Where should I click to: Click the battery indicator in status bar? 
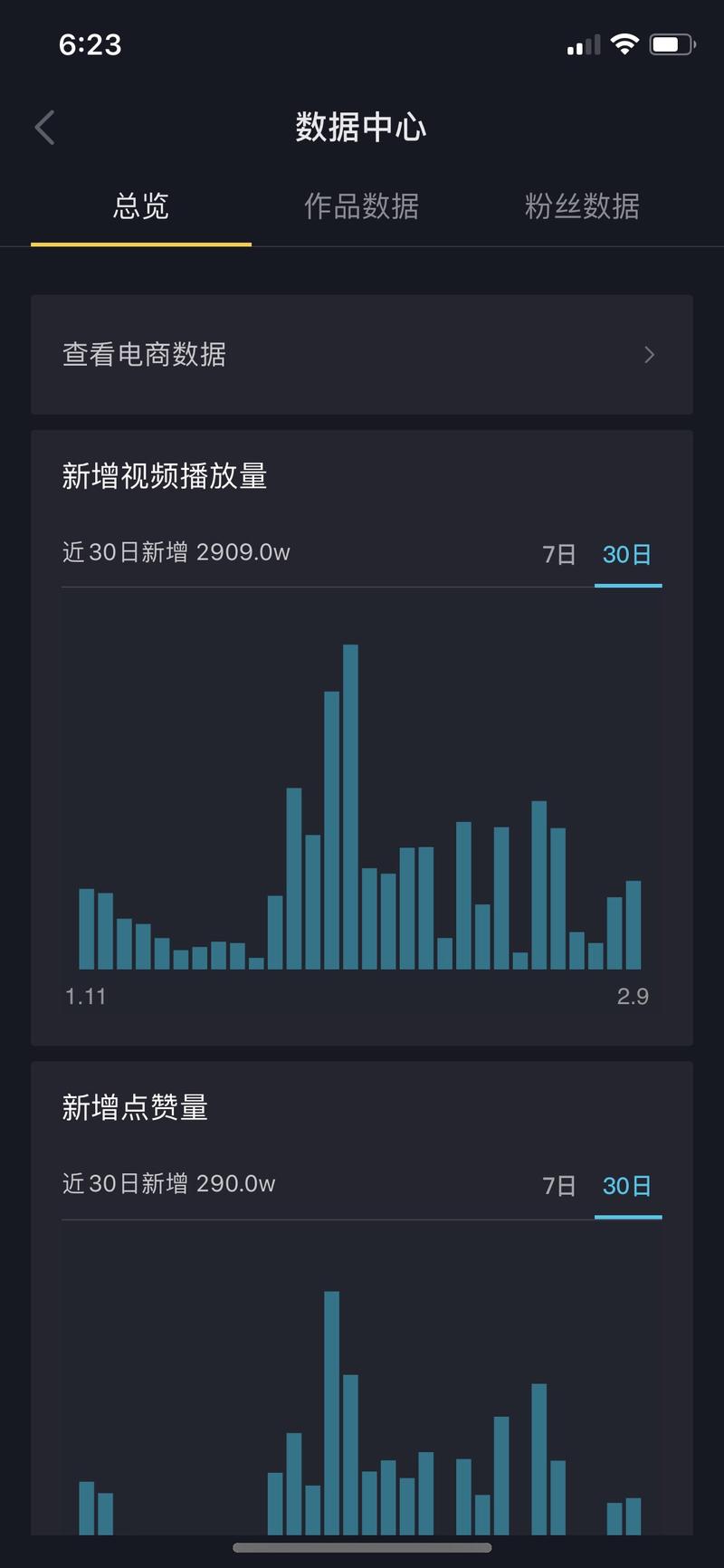671,43
